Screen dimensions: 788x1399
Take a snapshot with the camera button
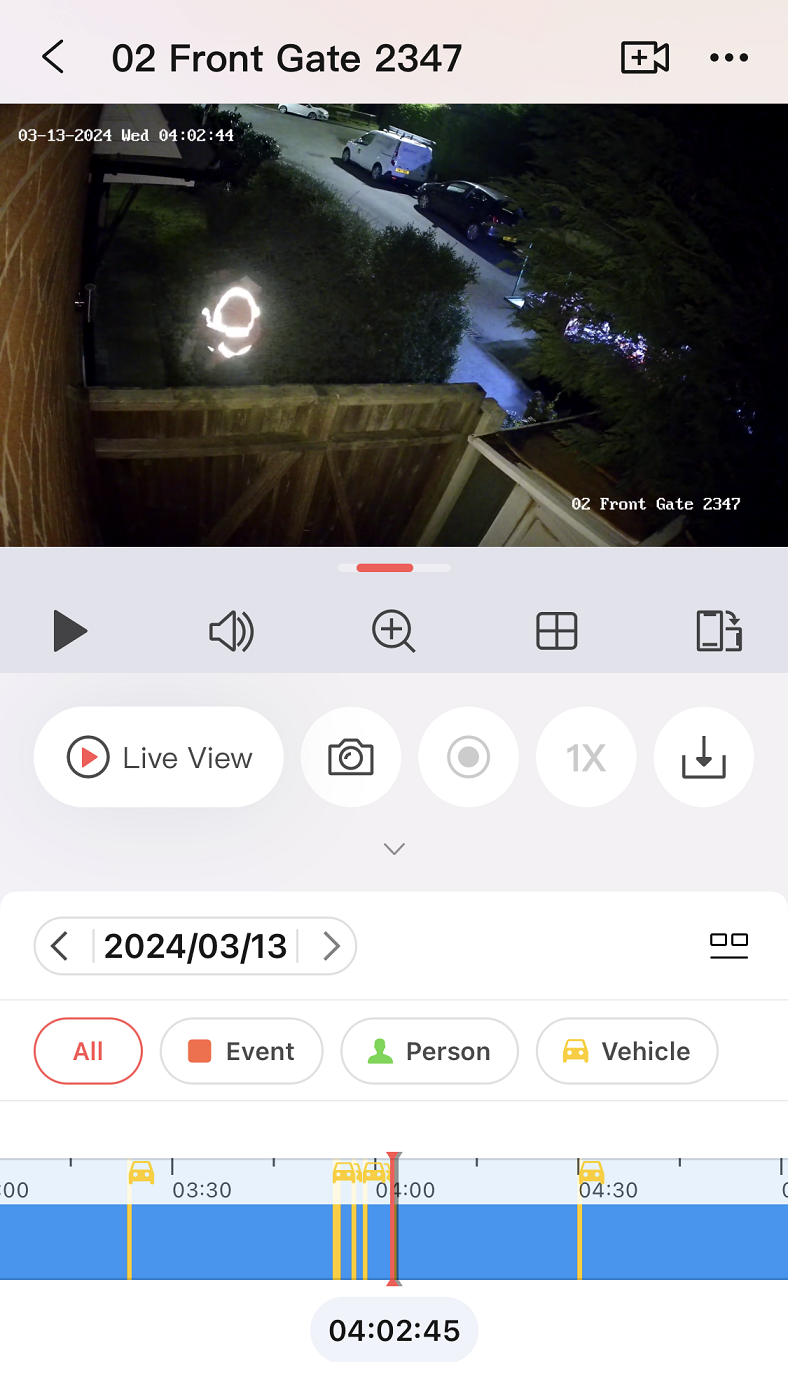(351, 758)
